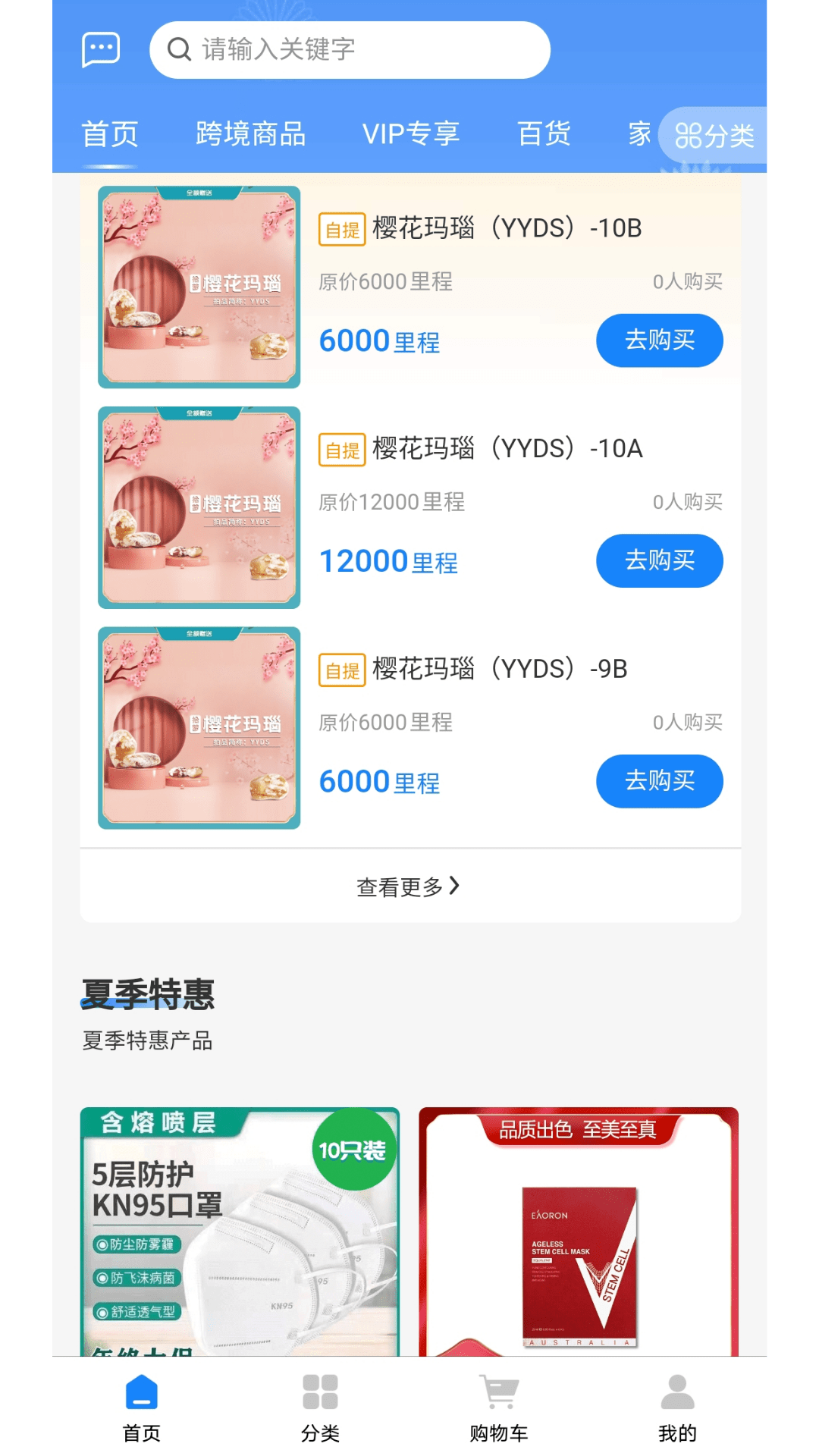Image resolution: width=819 pixels, height=1456 pixels.
Task: Select the 自提 badge on 樱花玛瑙 (YYDS)-10A
Action: (343, 449)
